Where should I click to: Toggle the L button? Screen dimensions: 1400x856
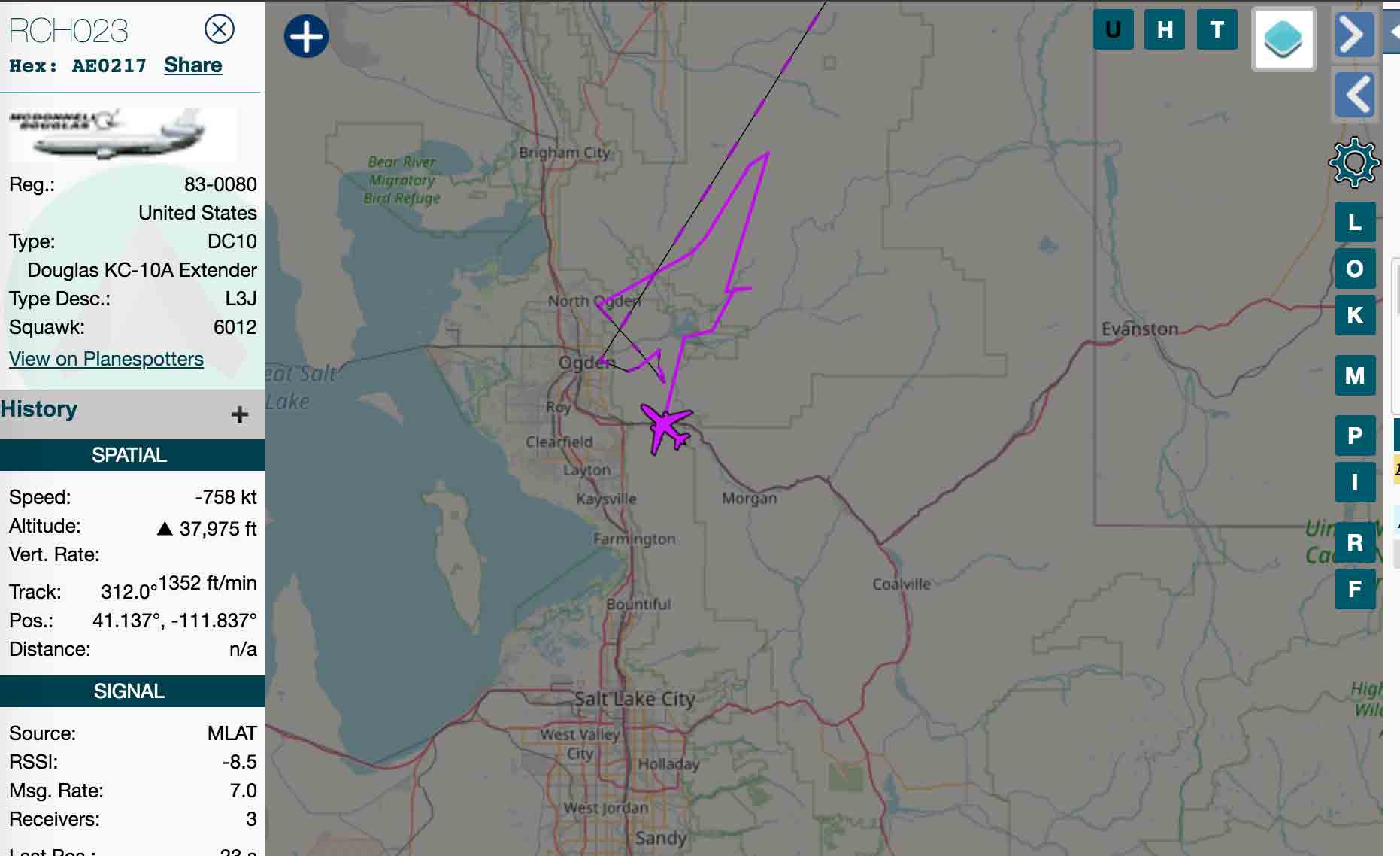[1355, 223]
